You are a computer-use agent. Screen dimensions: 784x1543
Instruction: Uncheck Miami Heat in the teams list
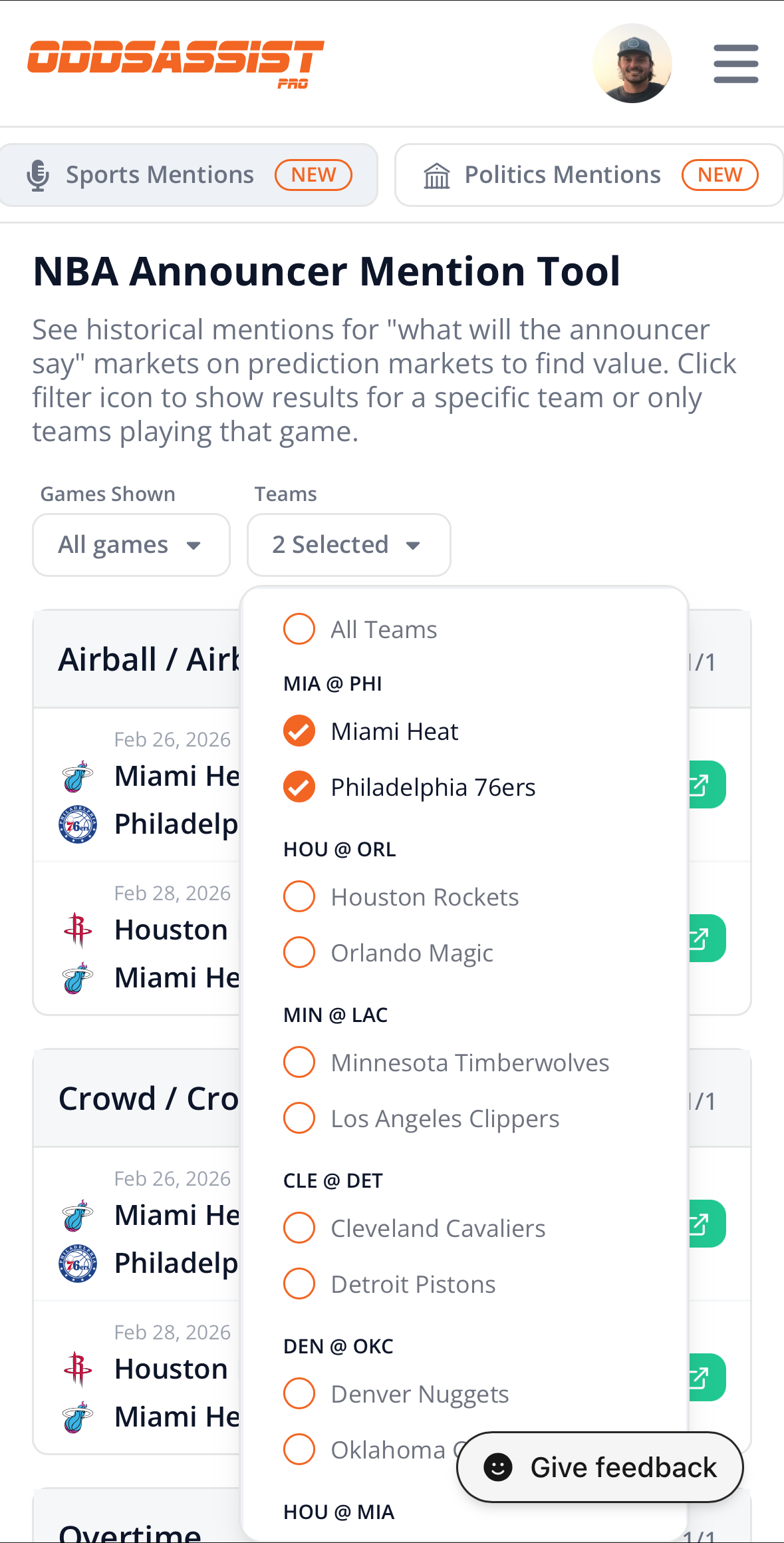[299, 731]
